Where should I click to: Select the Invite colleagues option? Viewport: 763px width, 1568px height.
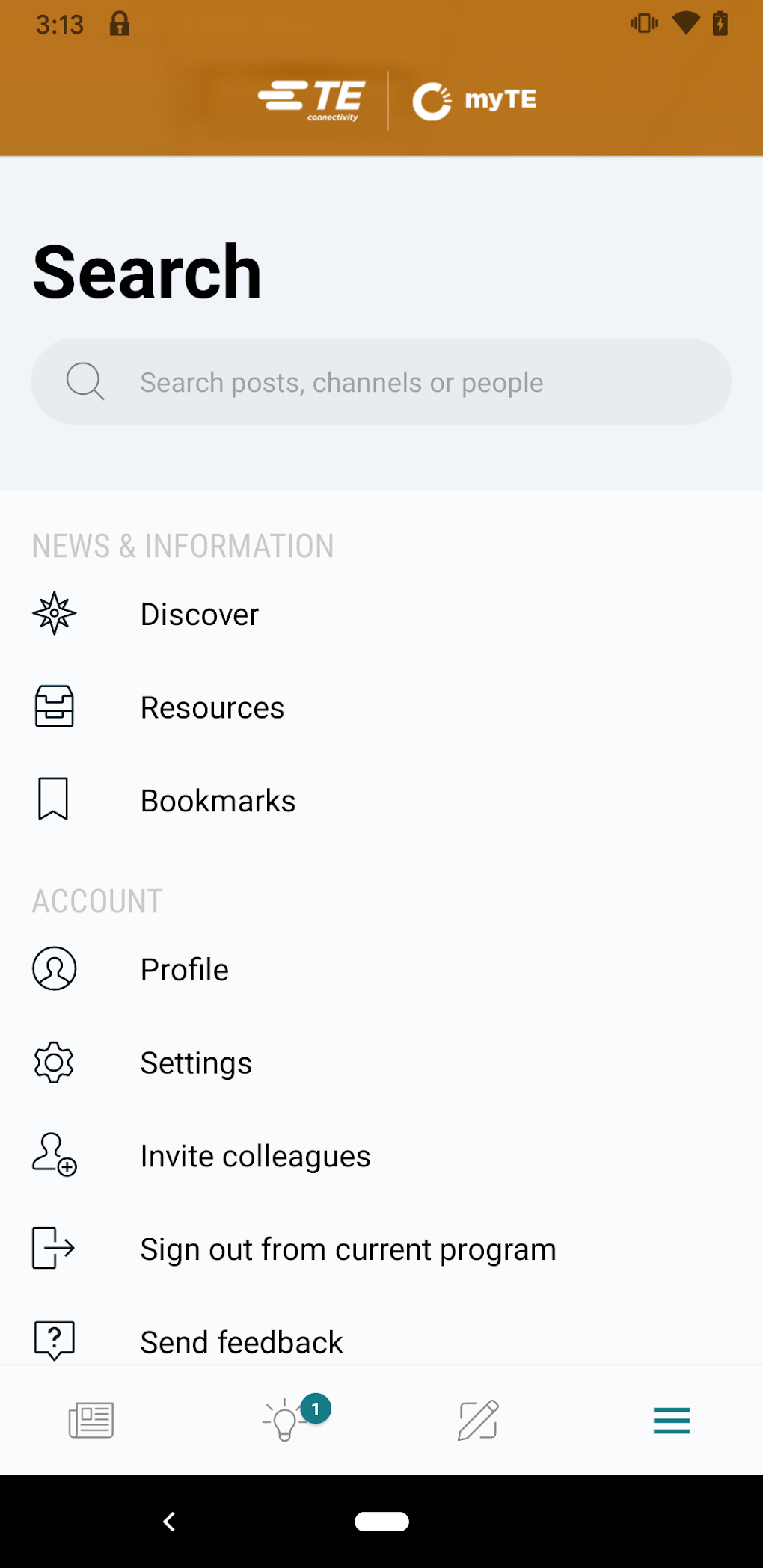pos(255,1155)
